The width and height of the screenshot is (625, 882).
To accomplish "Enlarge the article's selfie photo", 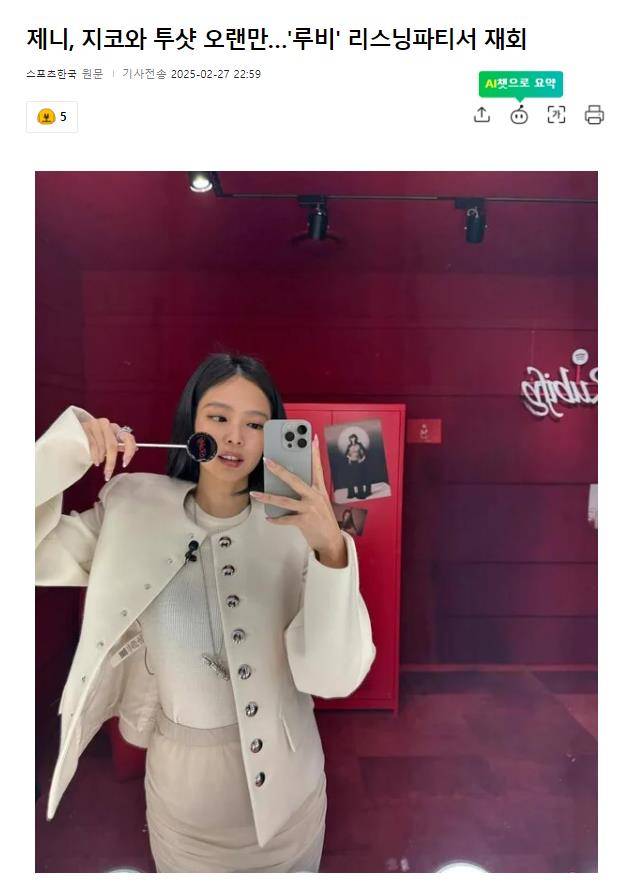I will (316, 520).
